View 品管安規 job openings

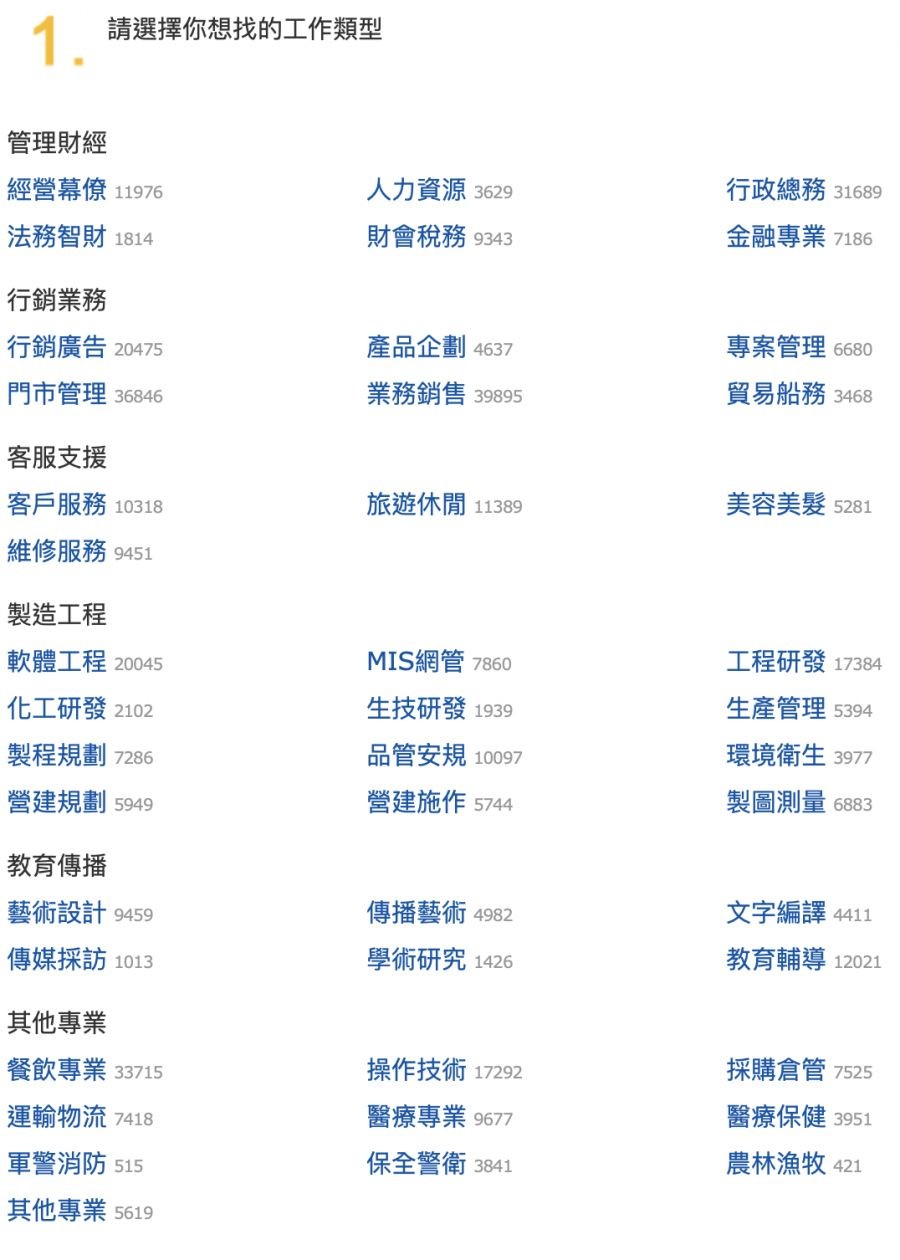pyautogui.click(x=416, y=756)
